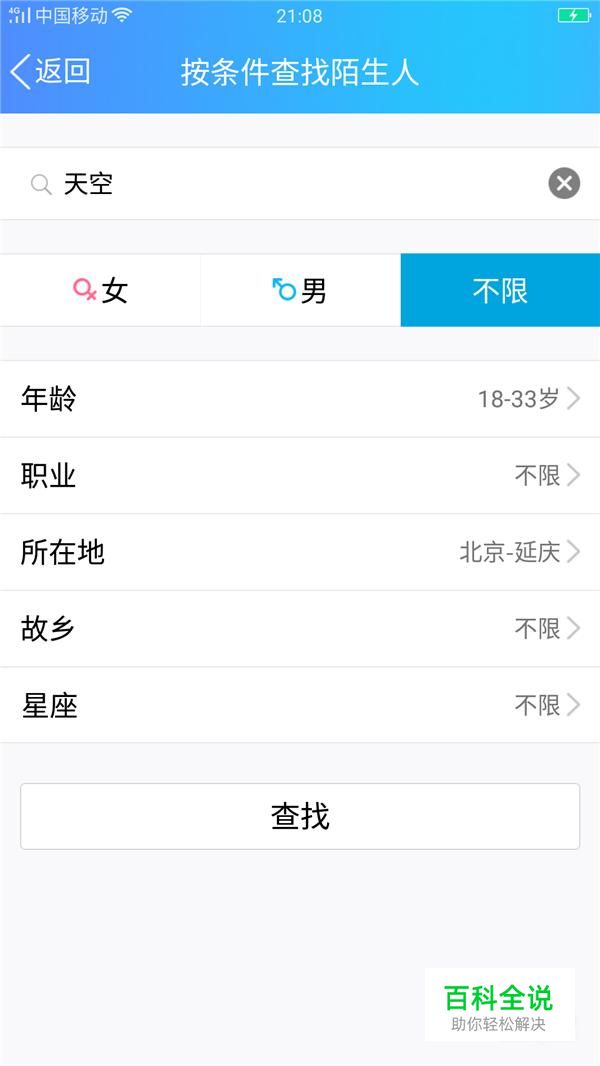This screenshot has width=600, height=1066.
Task: Open the 职业 occupation setting
Action: (x=300, y=475)
